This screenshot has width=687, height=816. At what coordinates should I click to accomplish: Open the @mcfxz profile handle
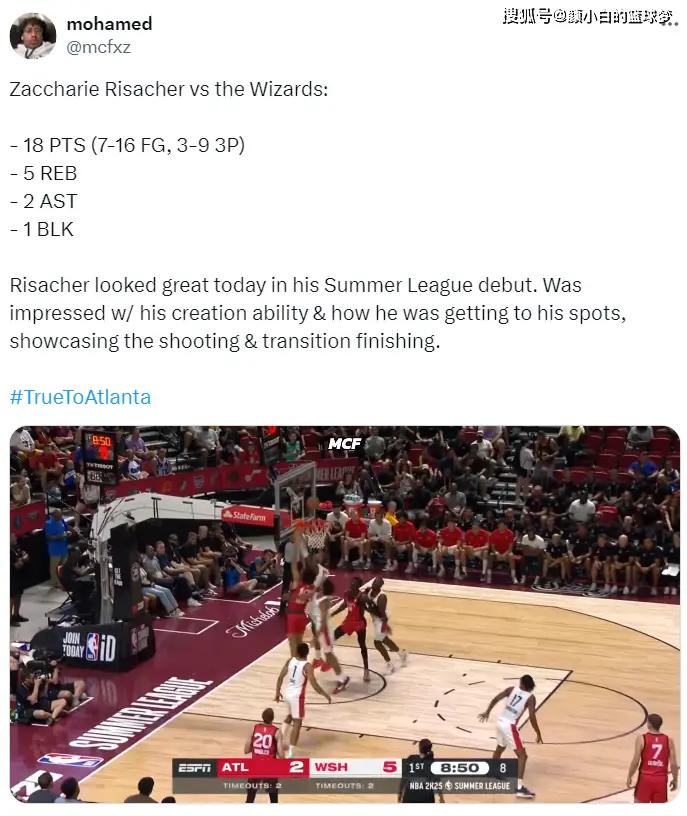point(98,47)
